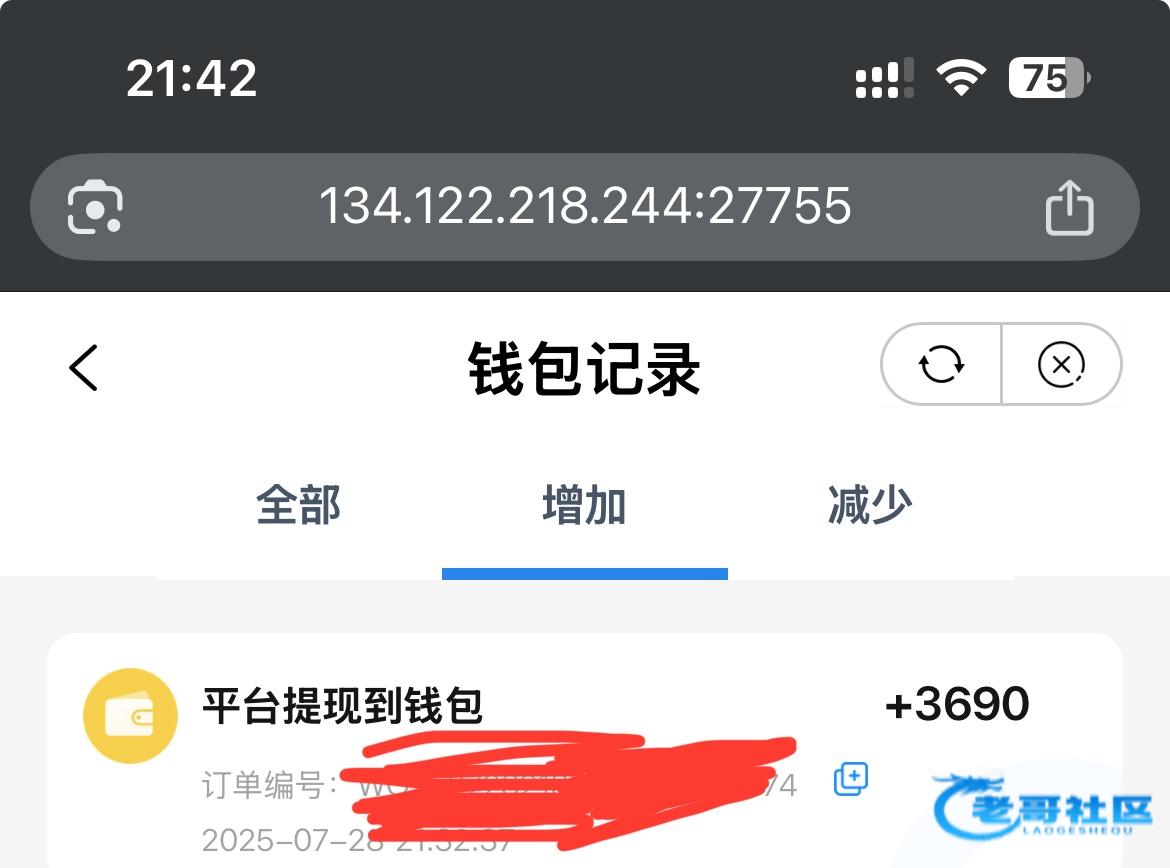The image size is (1170, 868).
Task: Copy the order number of 平台提现到钱包
Action: 851,779
